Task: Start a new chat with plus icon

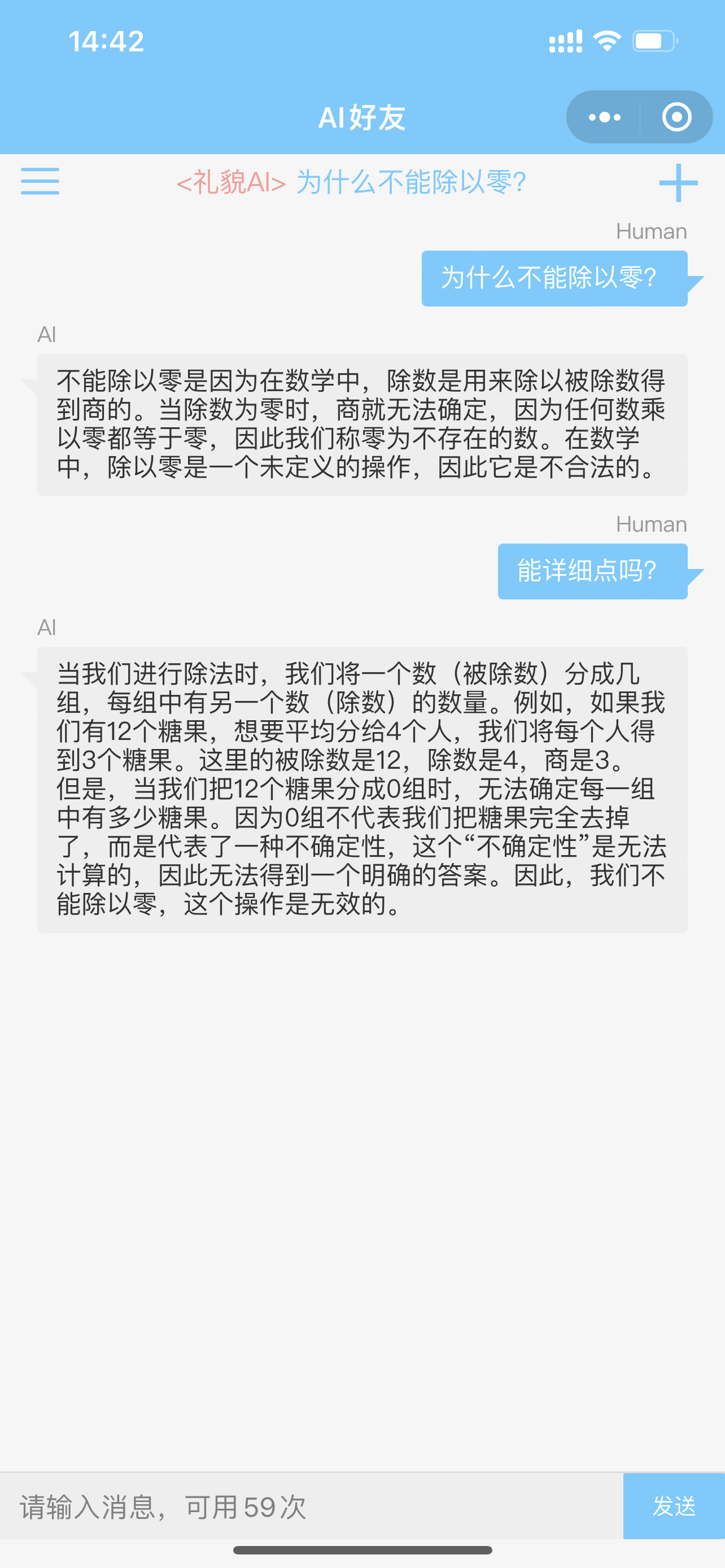Action: [x=678, y=183]
